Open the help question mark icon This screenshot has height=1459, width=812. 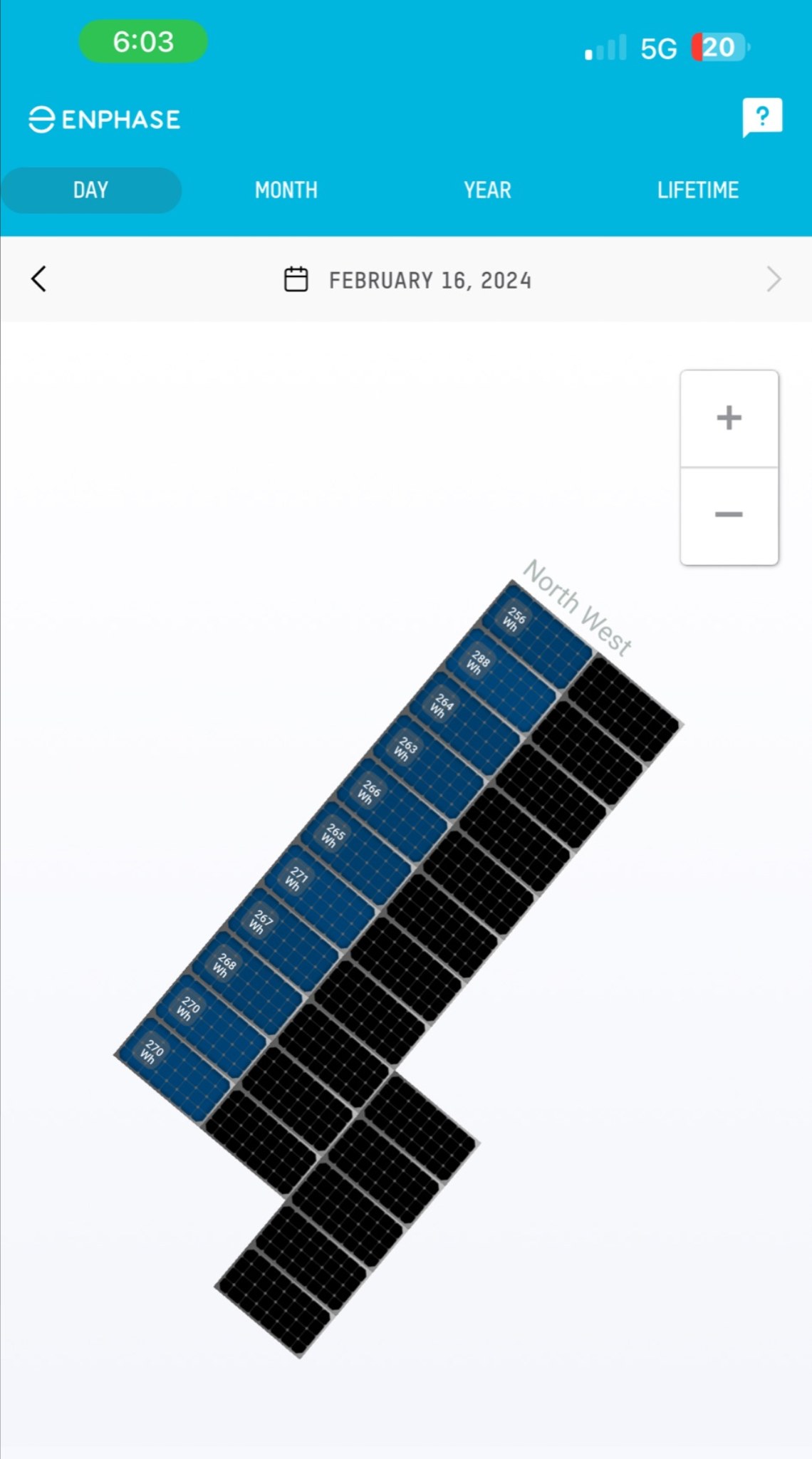point(762,117)
